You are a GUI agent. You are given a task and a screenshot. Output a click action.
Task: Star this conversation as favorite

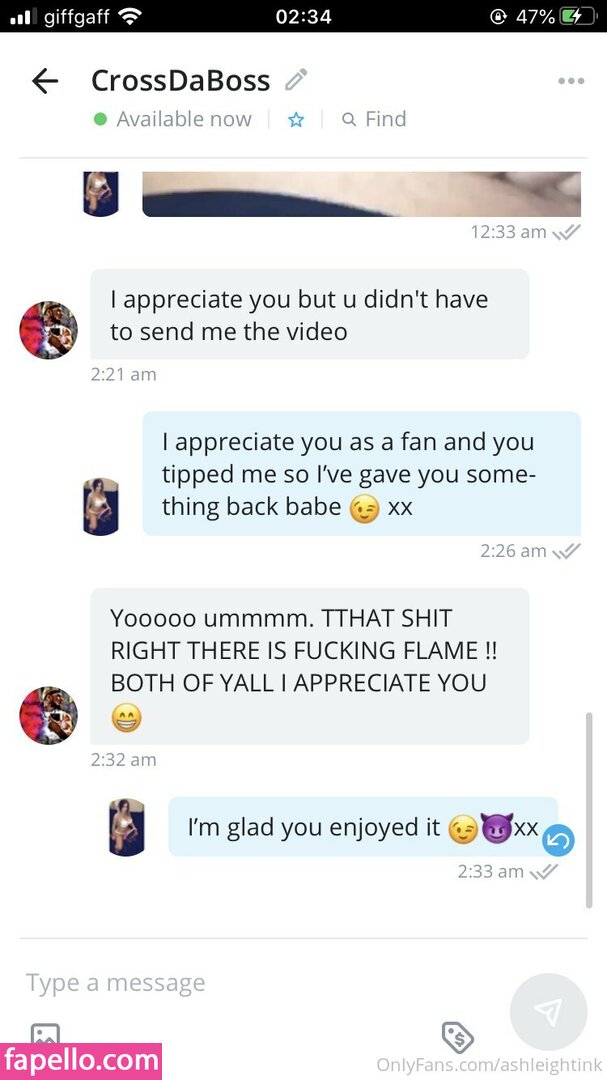296,120
